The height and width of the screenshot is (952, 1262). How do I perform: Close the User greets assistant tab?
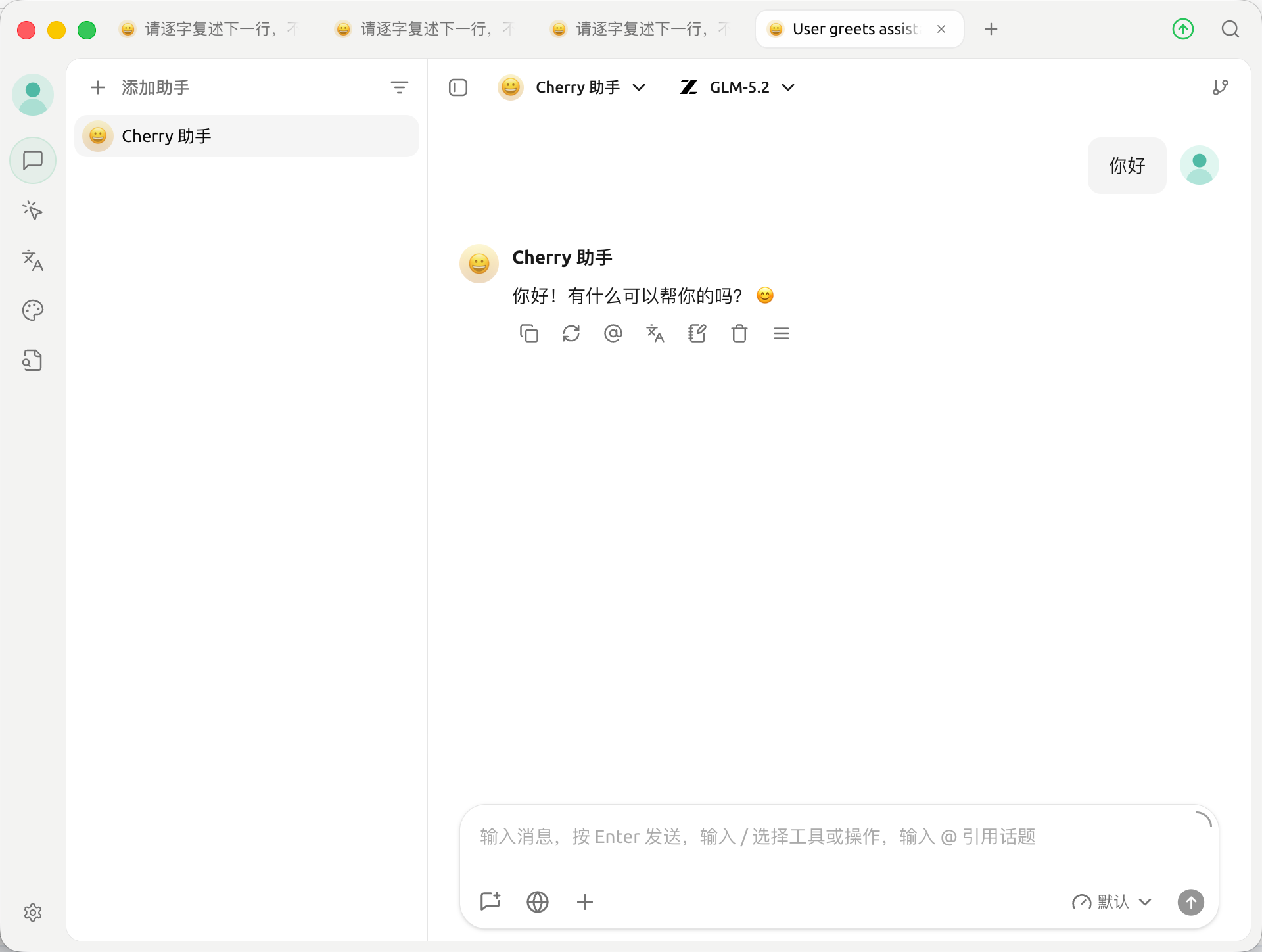pyautogui.click(x=941, y=29)
